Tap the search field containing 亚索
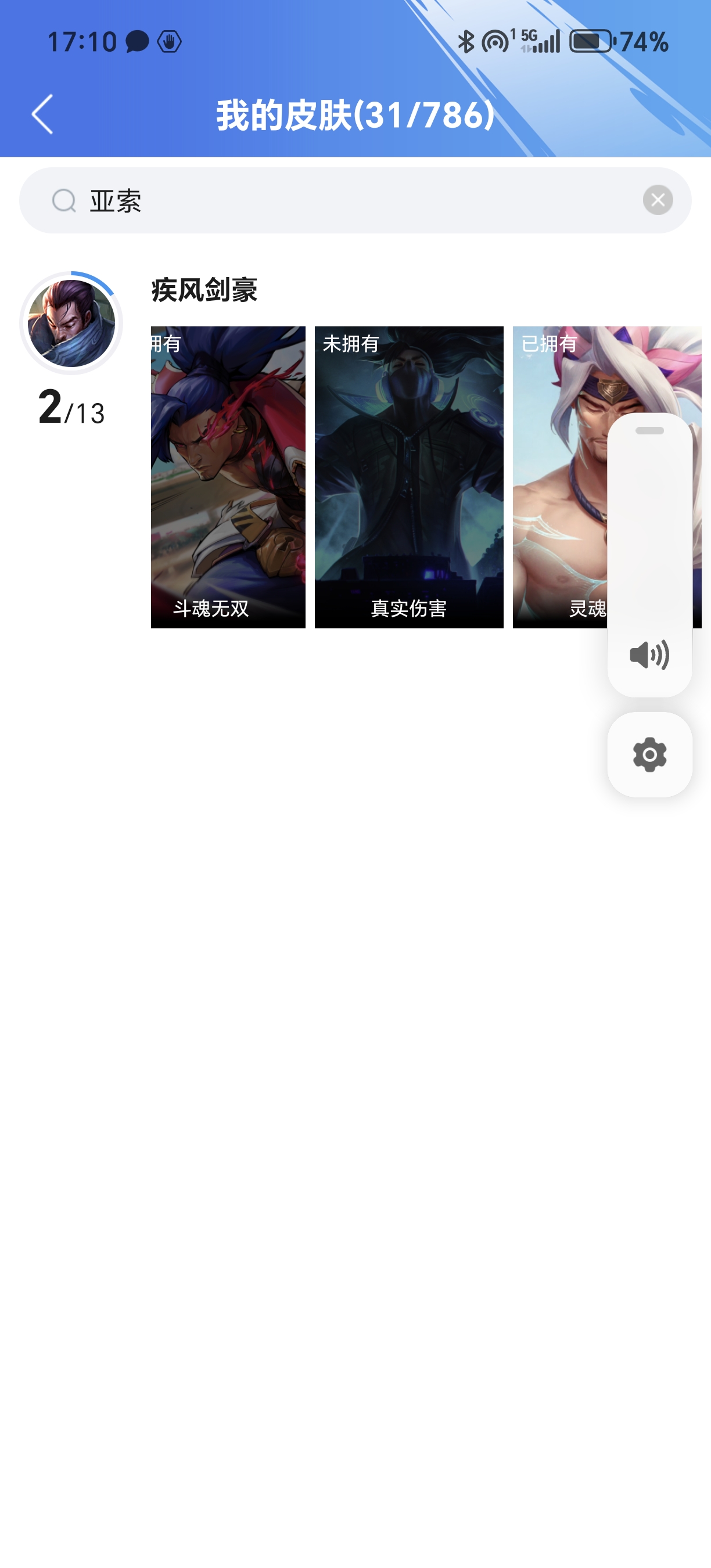Image resolution: width=711 pixels, height=1568 pixels. [353, 201]
